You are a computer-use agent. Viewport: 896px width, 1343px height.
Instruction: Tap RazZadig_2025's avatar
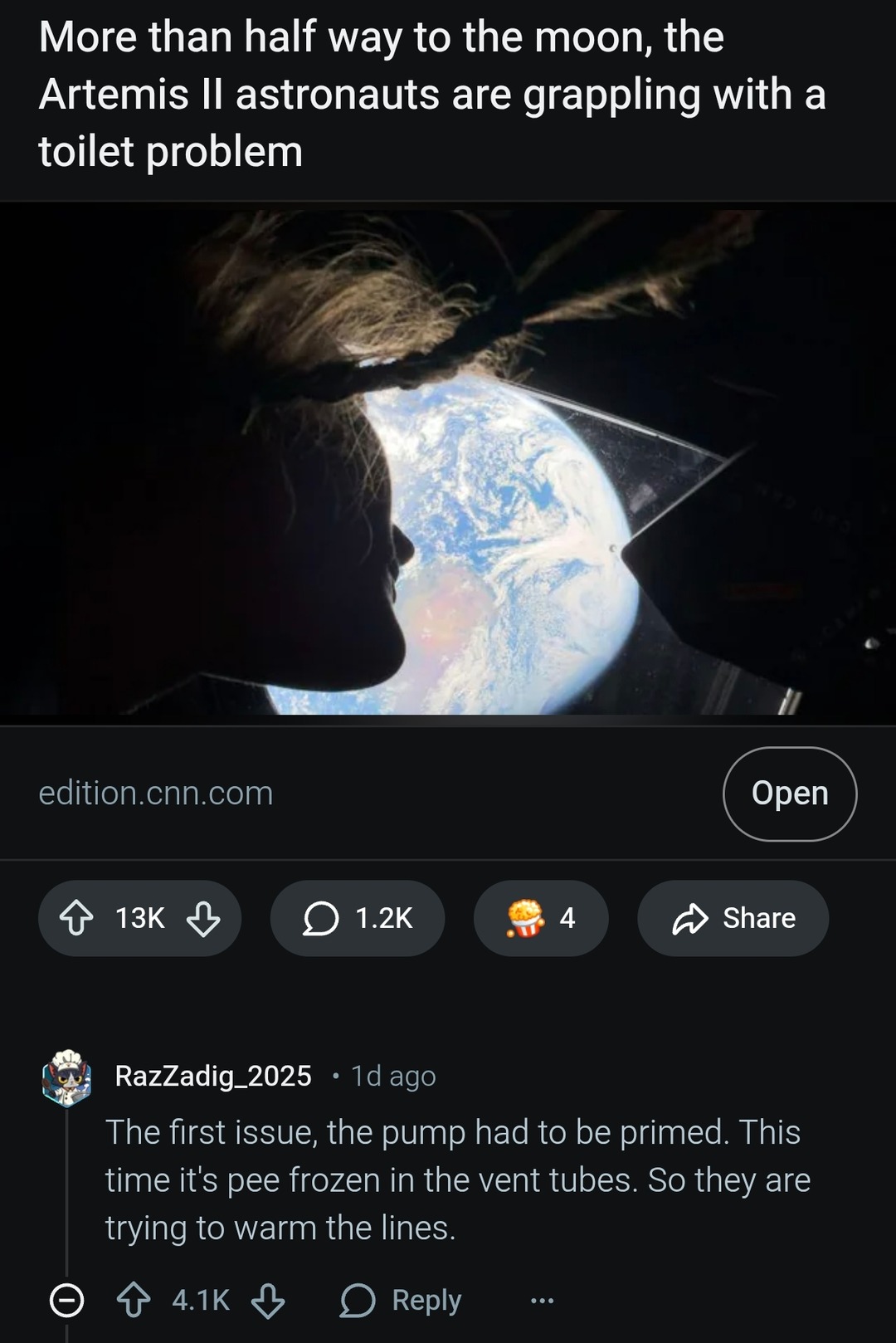click(x=67, y=1077)
